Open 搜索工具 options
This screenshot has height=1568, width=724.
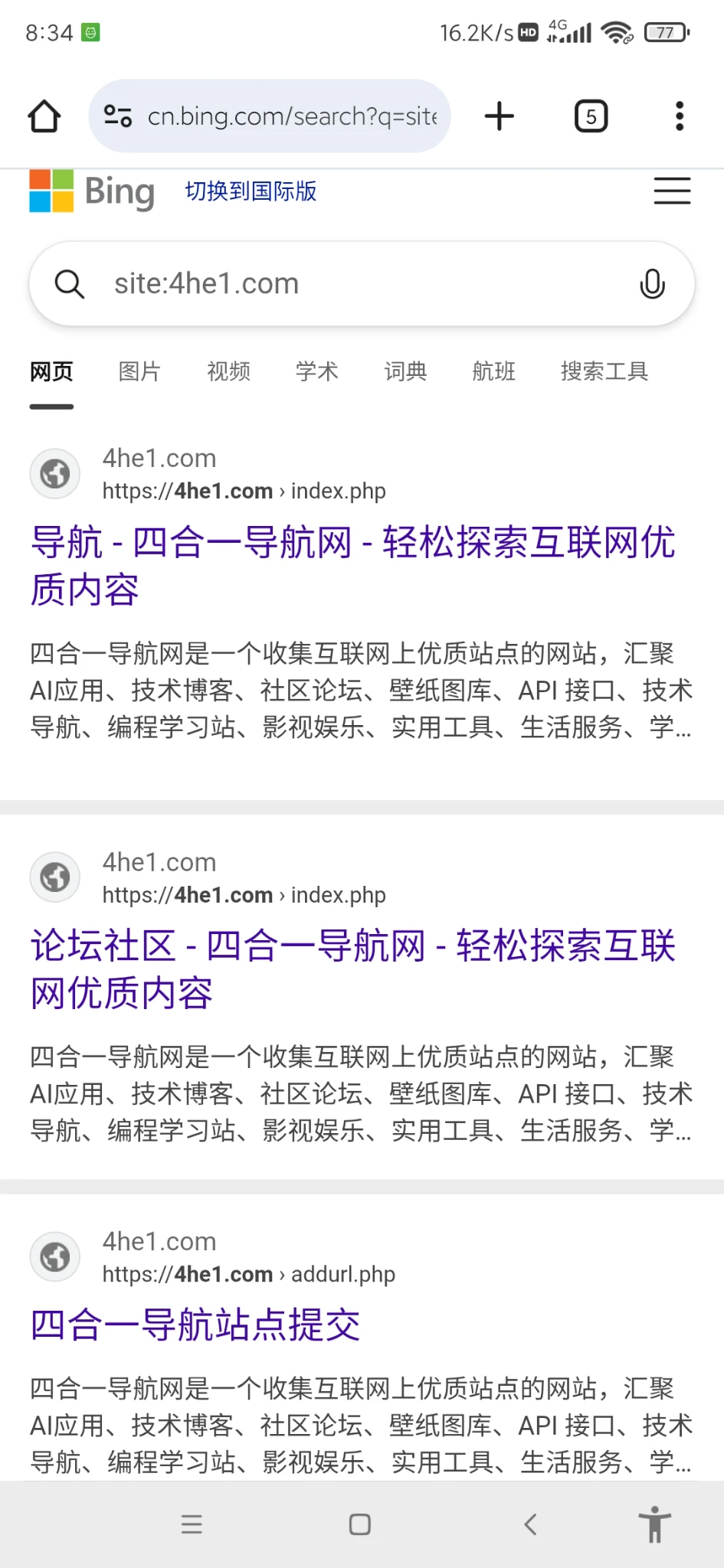tap(604, 371)
